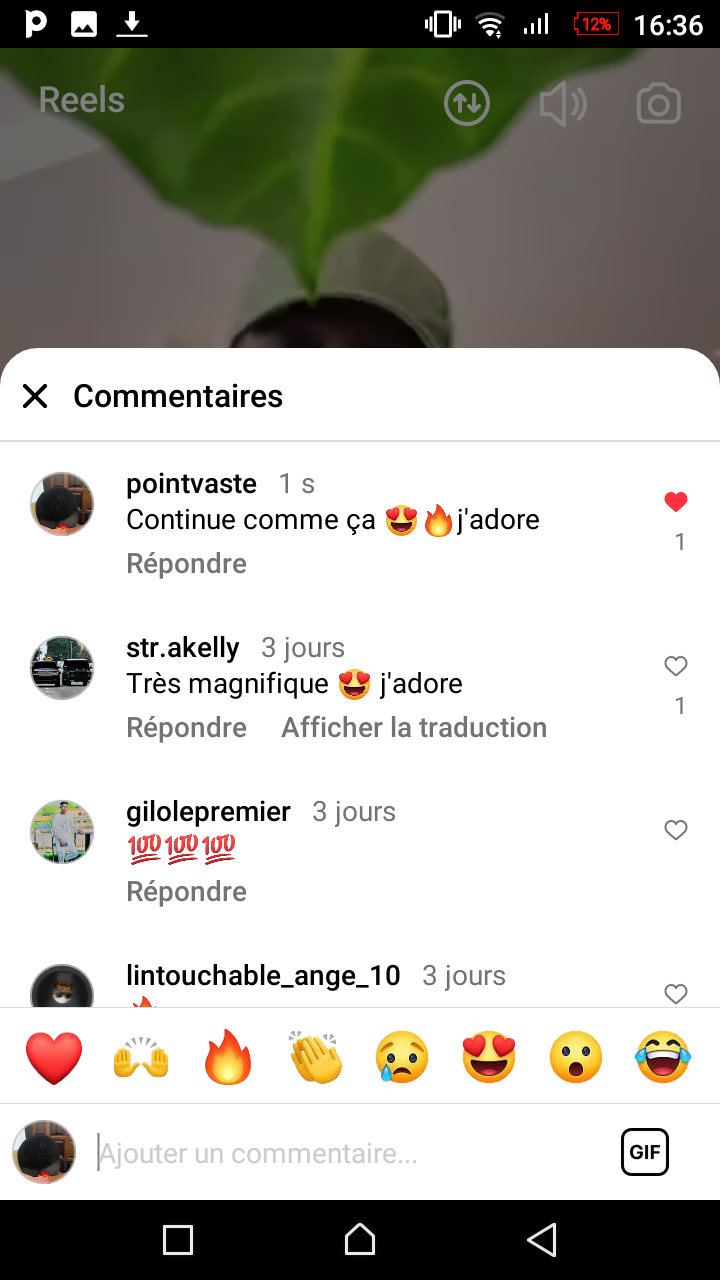
Task: Focus the Ajouter un commentaire field
Action: [x=350, y=1153]
